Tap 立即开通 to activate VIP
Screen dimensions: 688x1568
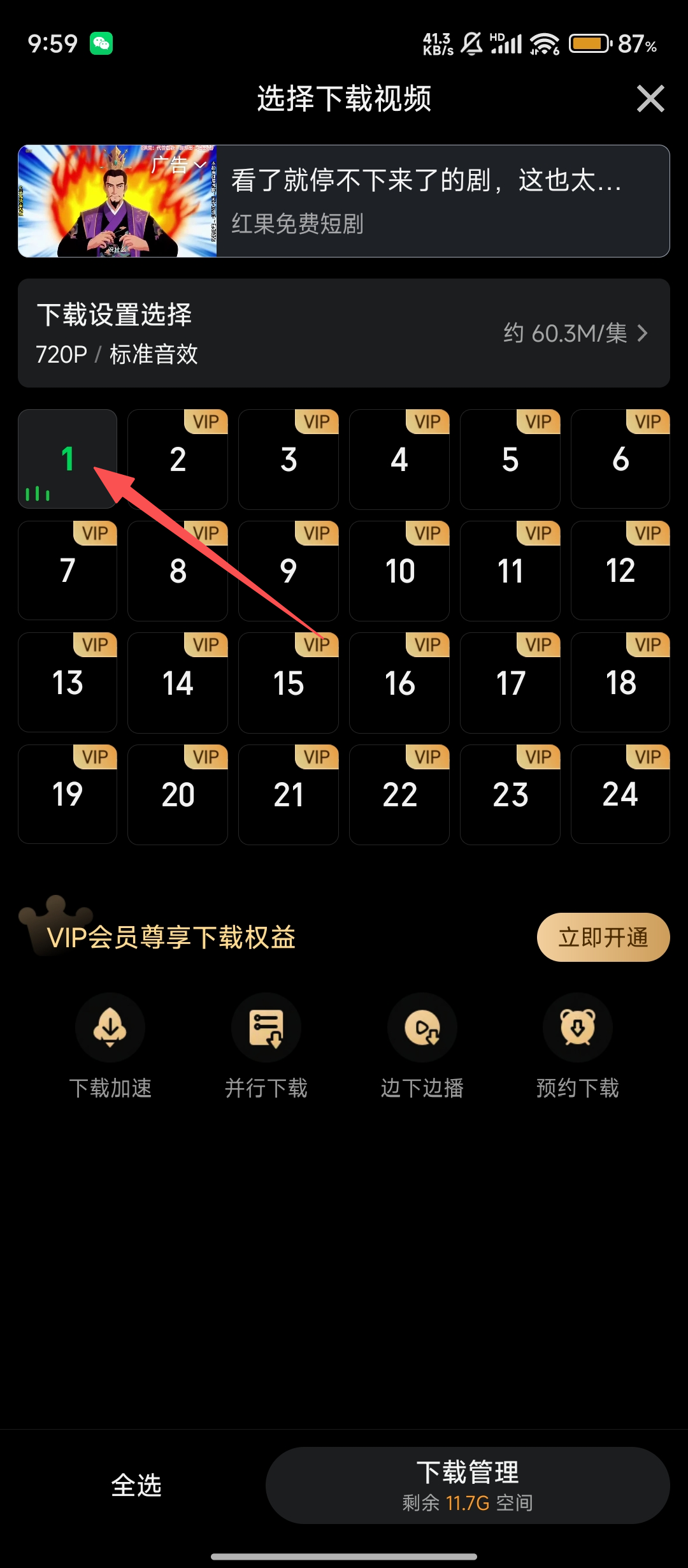pos(603,937)
